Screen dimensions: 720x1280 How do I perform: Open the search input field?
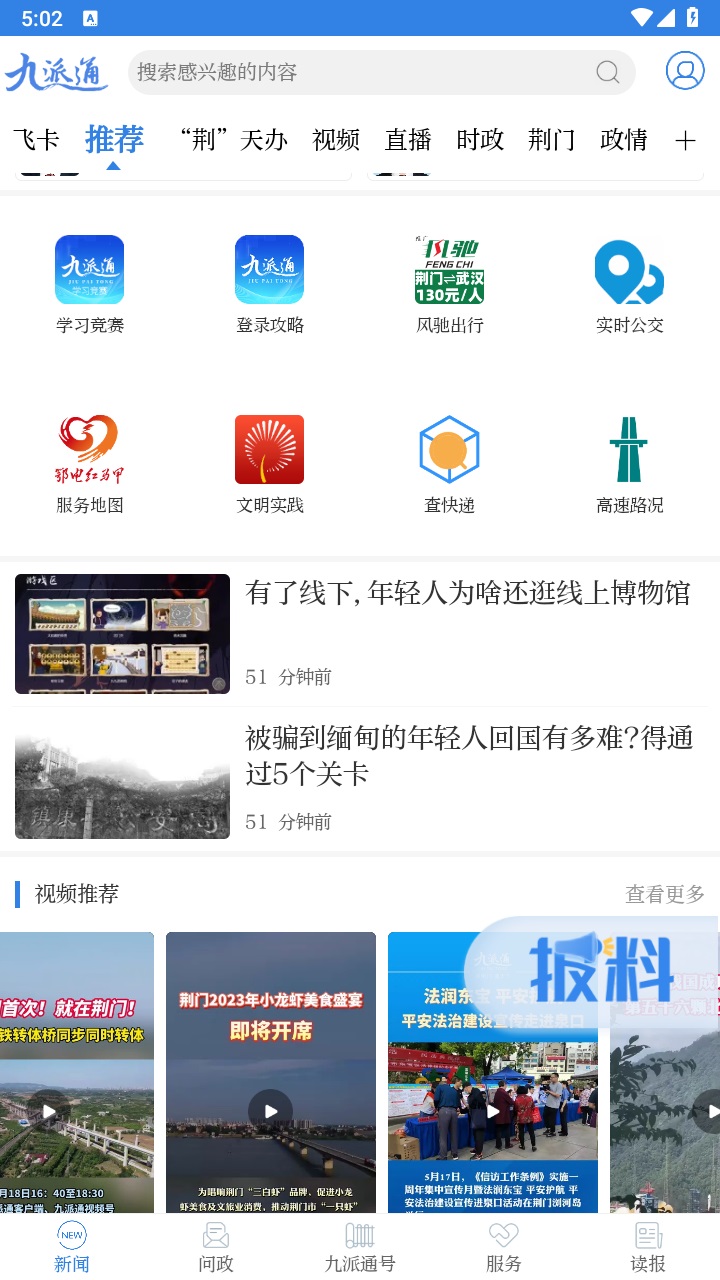point(380,72)
